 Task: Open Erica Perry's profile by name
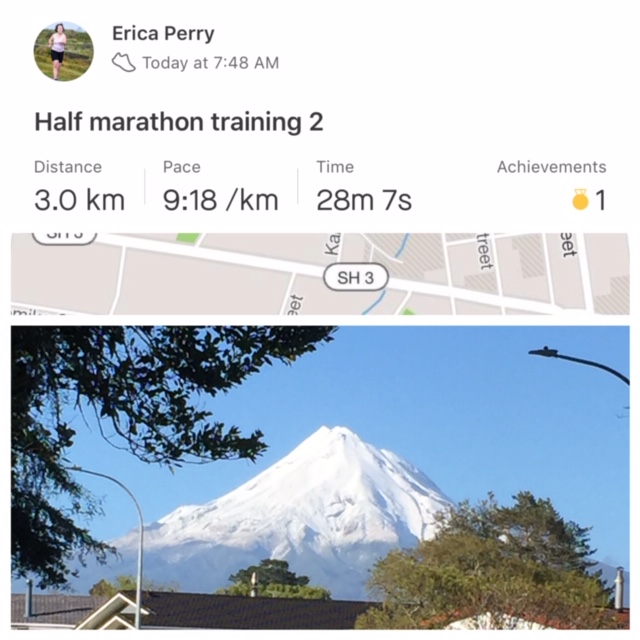tap(163, 33)
